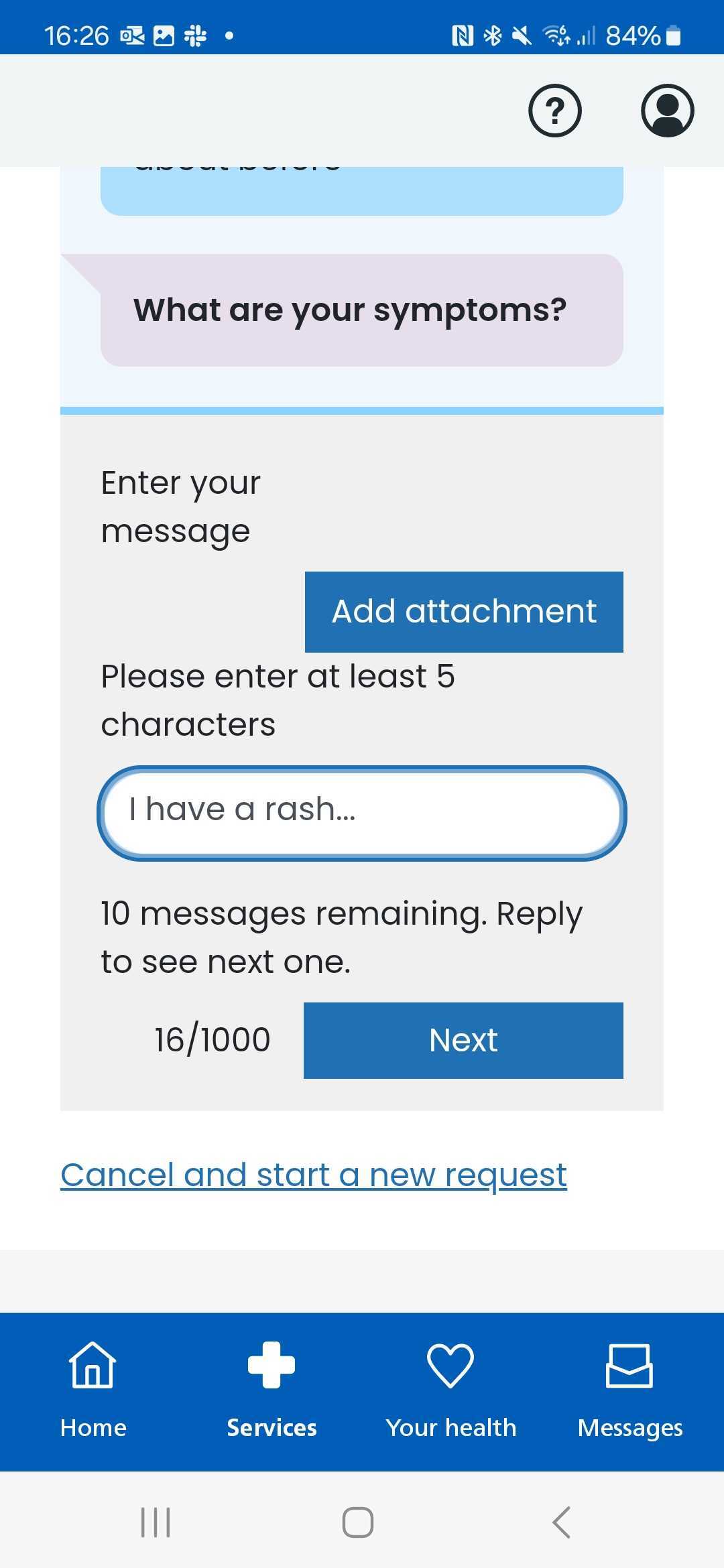This screenshot has width=724, height=1568.
Task: Tap Next to send the reply
Action: click(463, 1041)
